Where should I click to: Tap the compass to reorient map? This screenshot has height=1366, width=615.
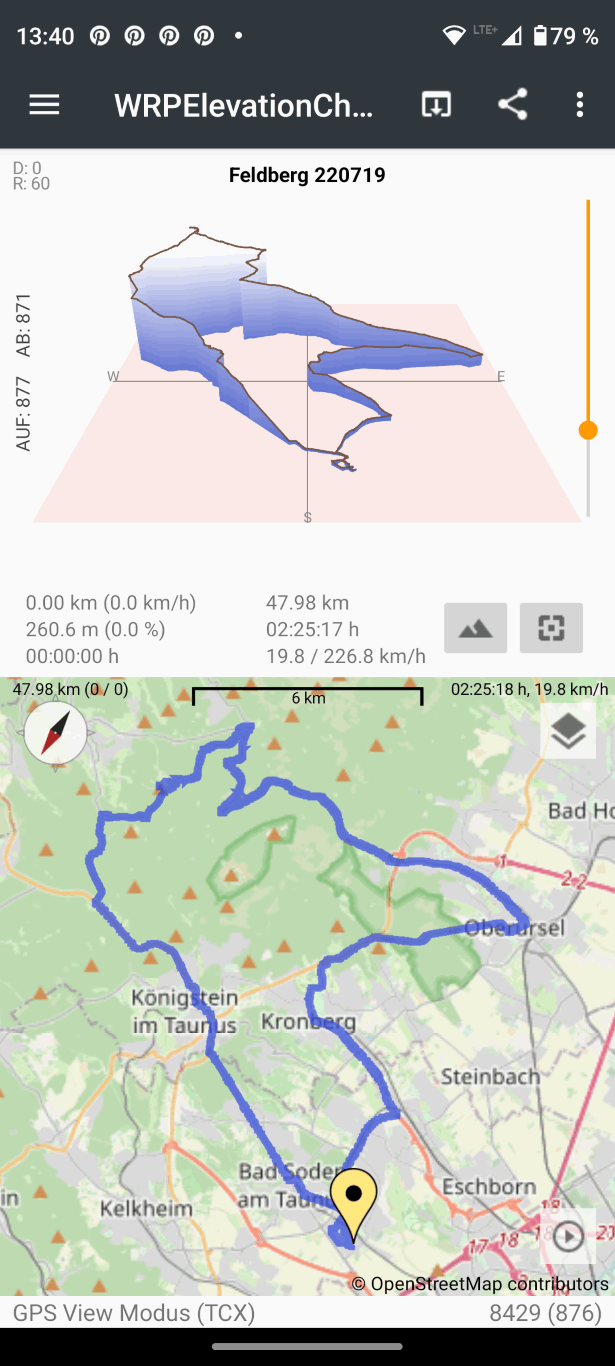[x=55, y=733]
